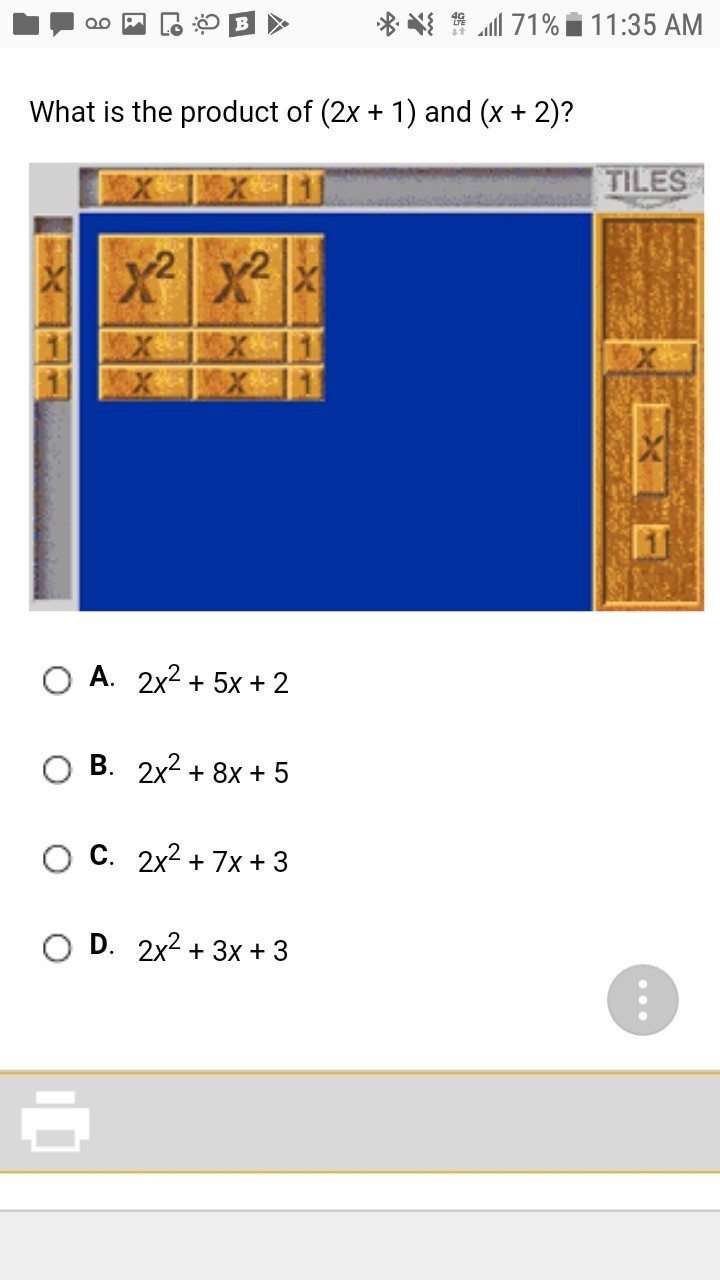The image size is (720, 1280).
Task: Tap the printer icon to print
Action: click(x=56, y=1120)
